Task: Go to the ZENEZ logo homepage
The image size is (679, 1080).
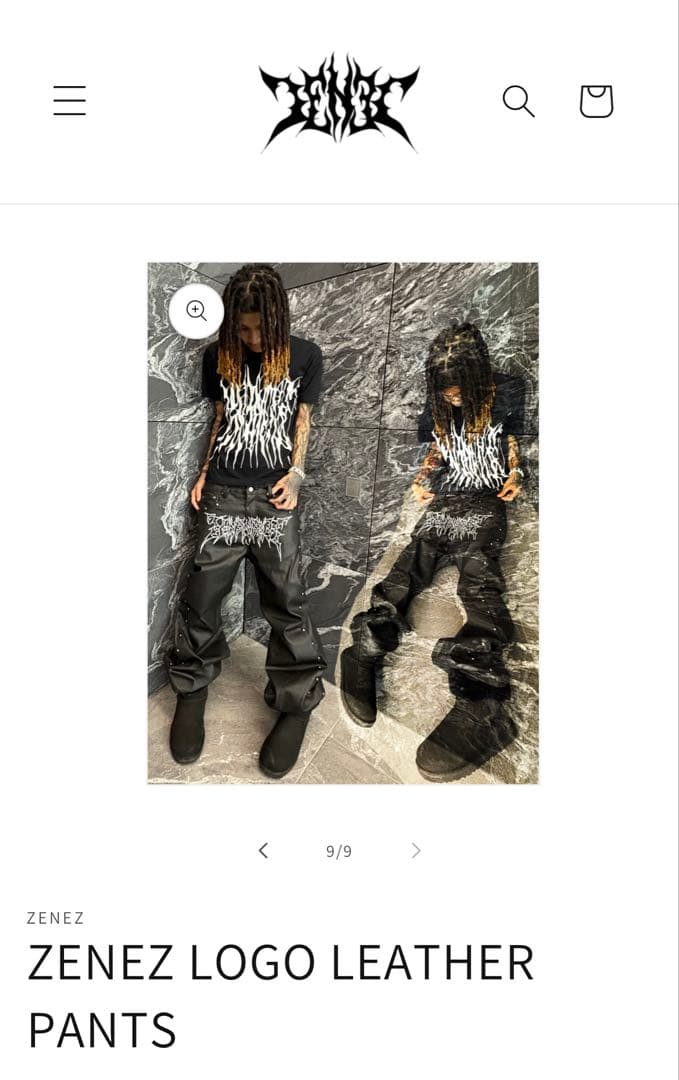Action: click(x=339, y=102)
